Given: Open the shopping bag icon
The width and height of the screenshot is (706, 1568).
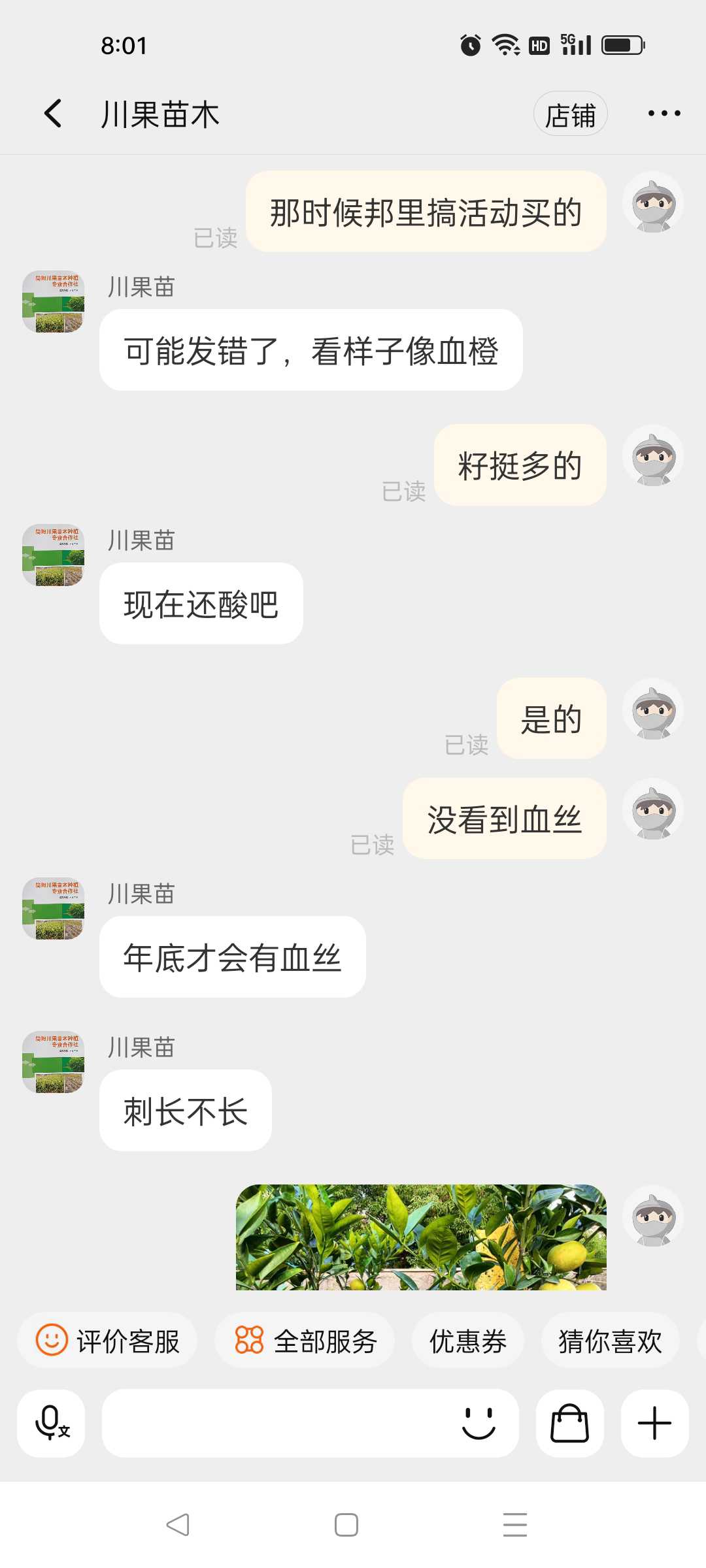Looking at the screenshot, I should pyautogui.click(x=569, y=1423).
